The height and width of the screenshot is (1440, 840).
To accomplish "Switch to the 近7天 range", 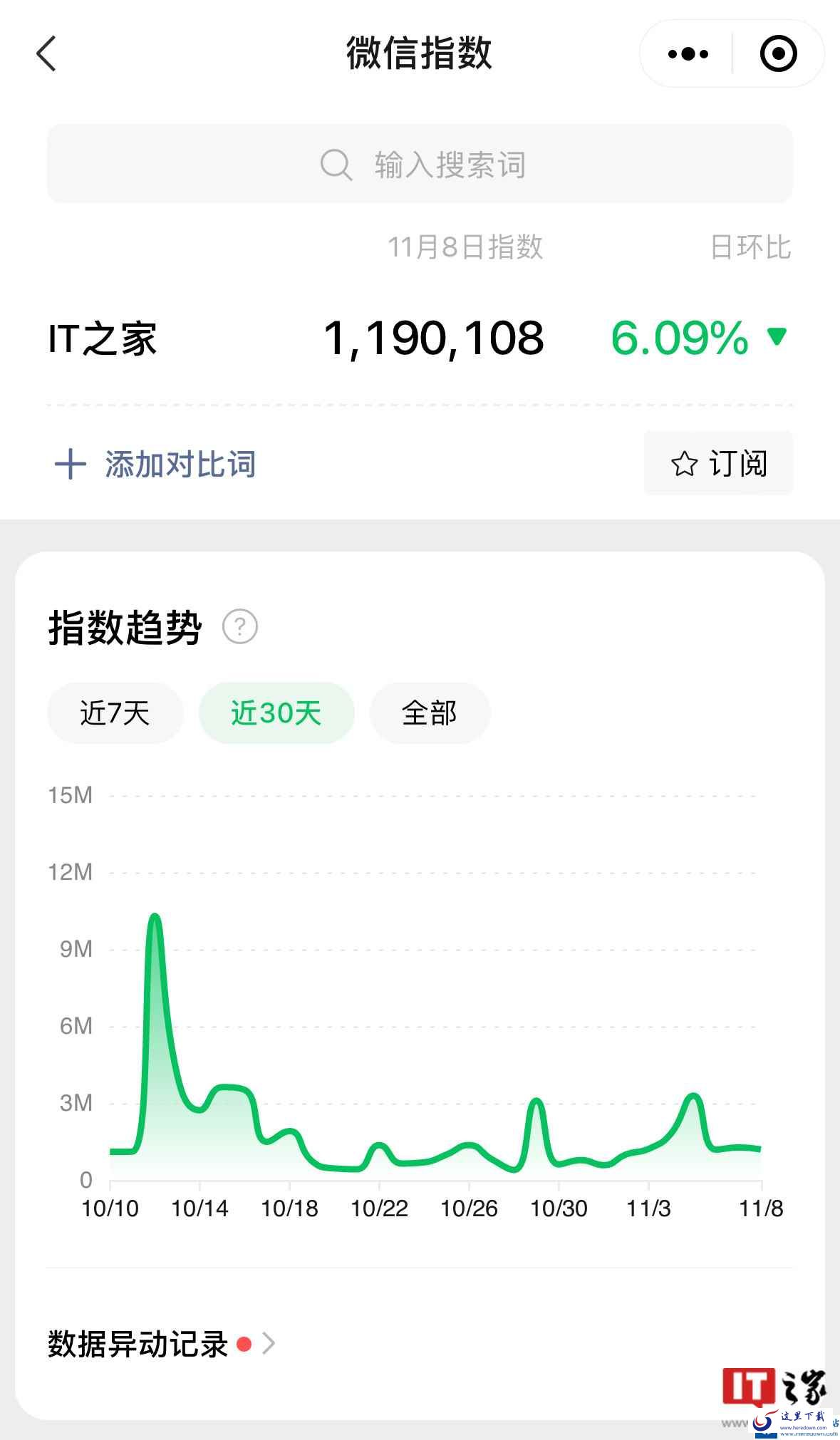I will pyautogui.click(x=115, y=713).
